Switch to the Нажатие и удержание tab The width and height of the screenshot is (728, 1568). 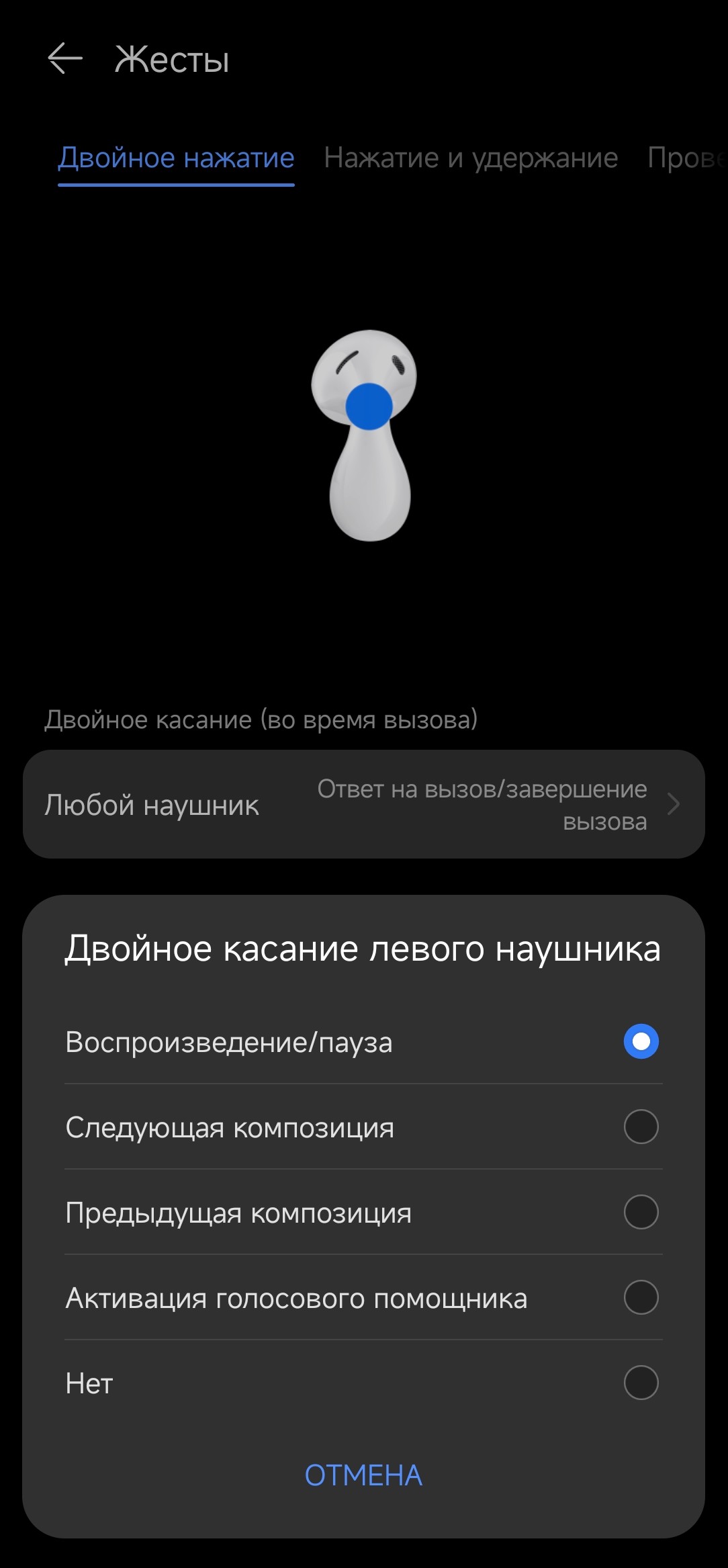coord(470,158)
